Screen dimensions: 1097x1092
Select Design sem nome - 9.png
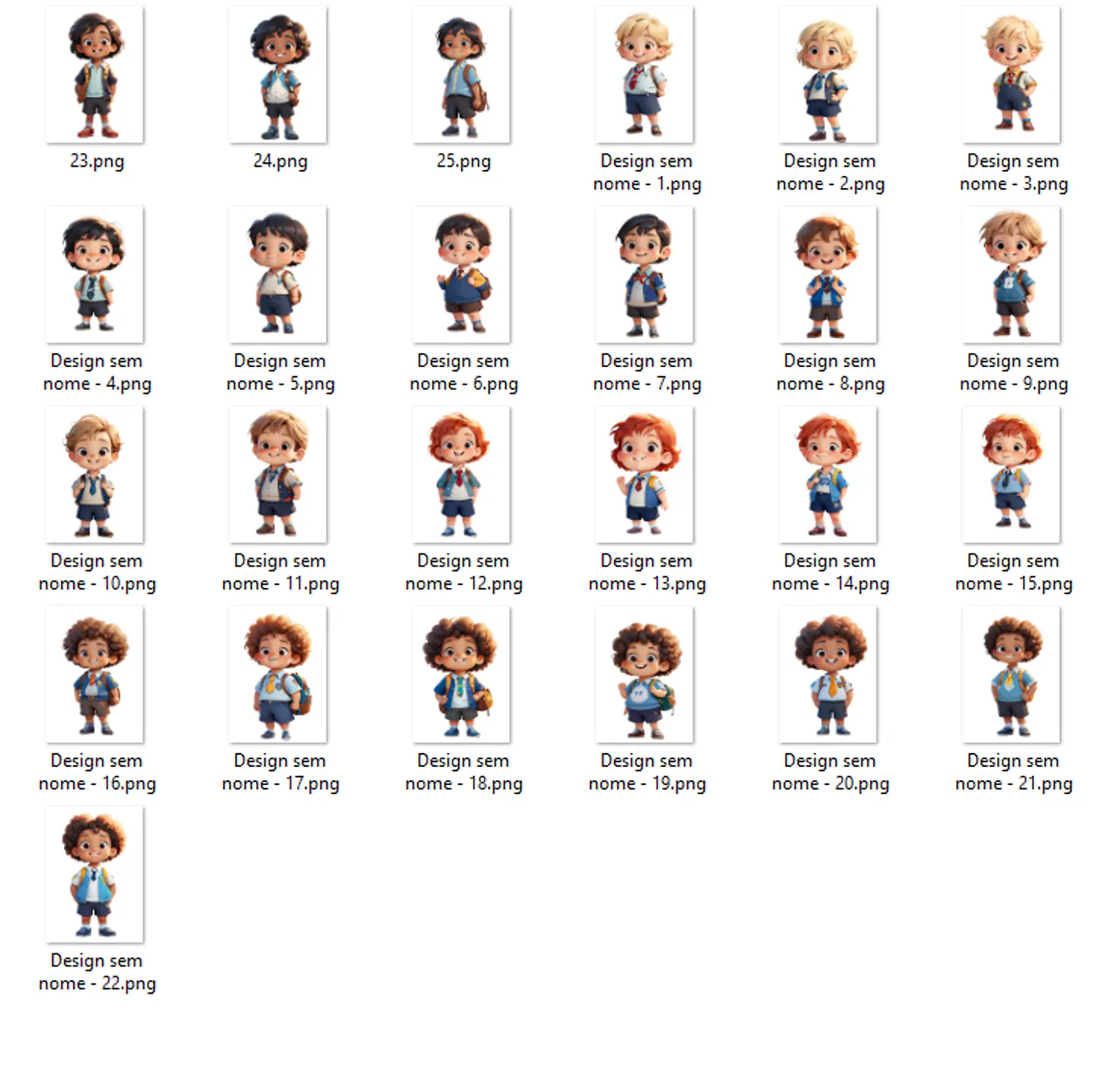click(1011, 275)
